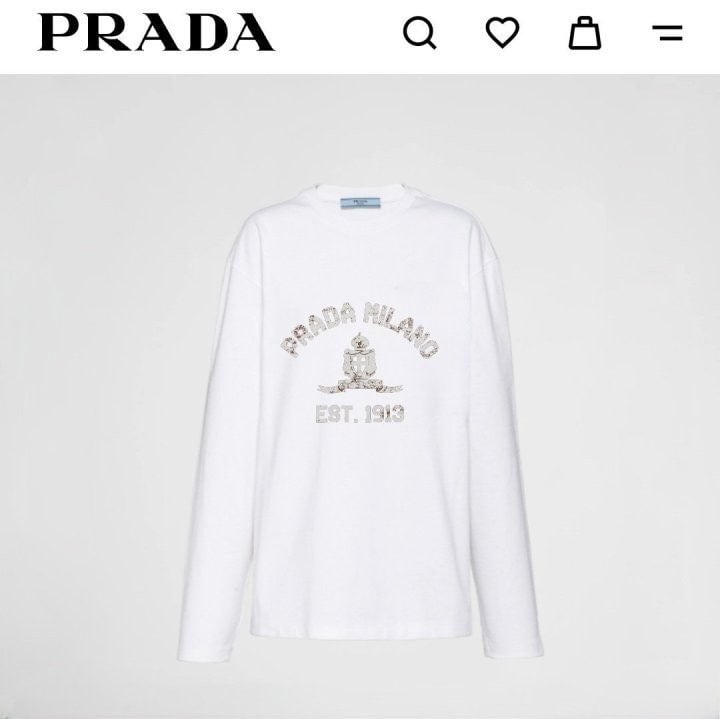Open the hamburger menu
The height and width of the screenshot is (719, 720).
coord(667,33)
